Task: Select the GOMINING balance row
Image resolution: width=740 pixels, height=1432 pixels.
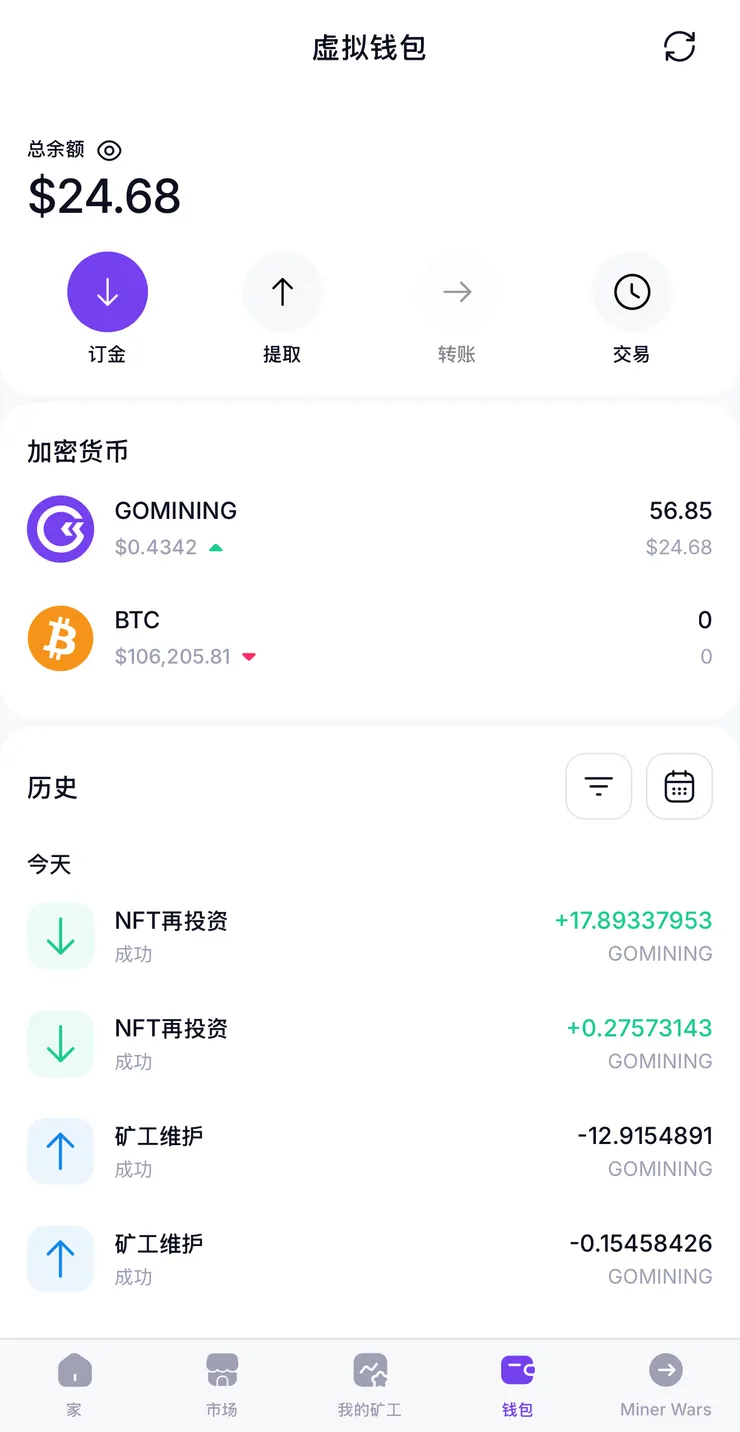Action: pos(370,528)
